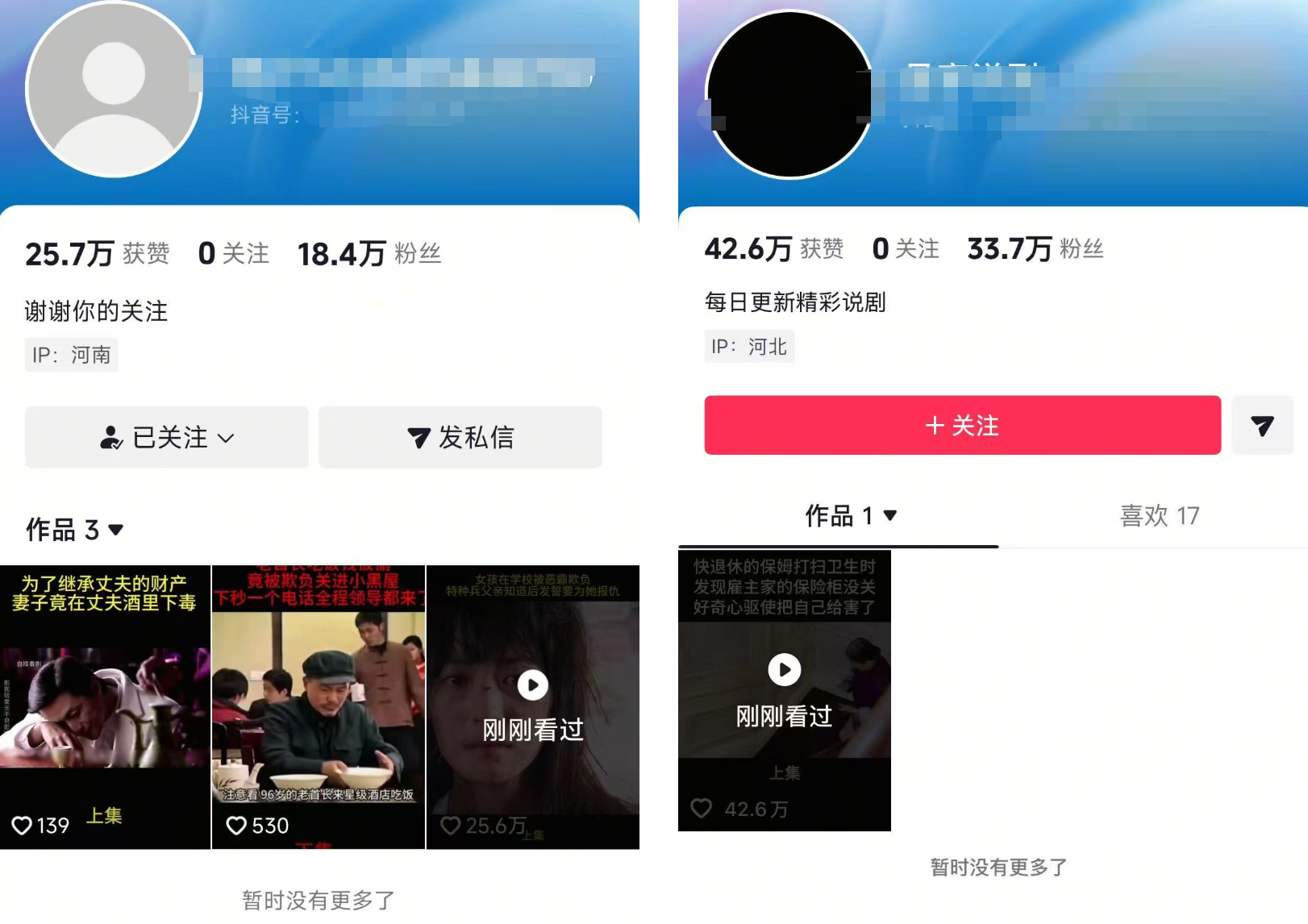Tap the paper plane icon beside the red 关注 button
The image size is (1308, 924).
[1262, 425]
